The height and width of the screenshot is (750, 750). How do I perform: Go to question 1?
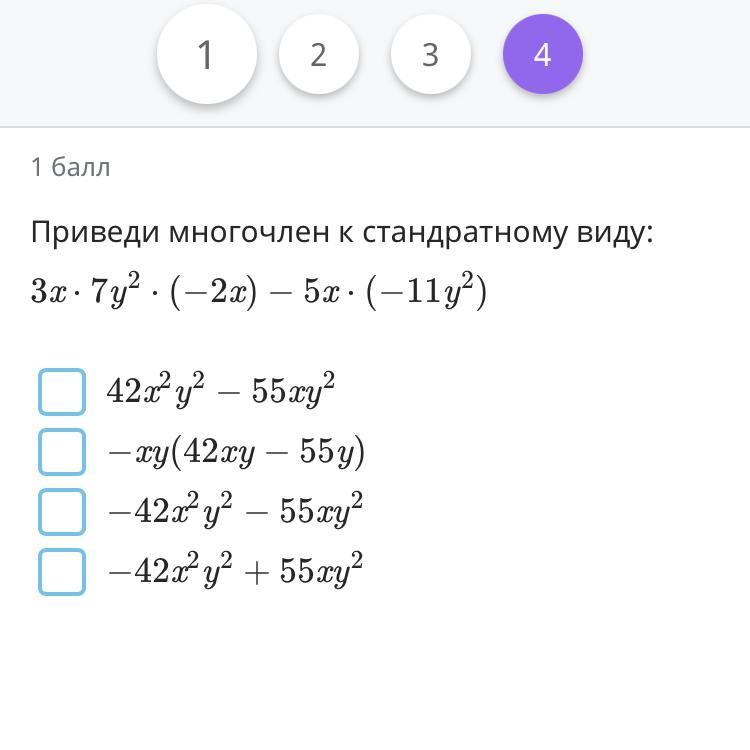pyautogui.click(x=206, y=55)
